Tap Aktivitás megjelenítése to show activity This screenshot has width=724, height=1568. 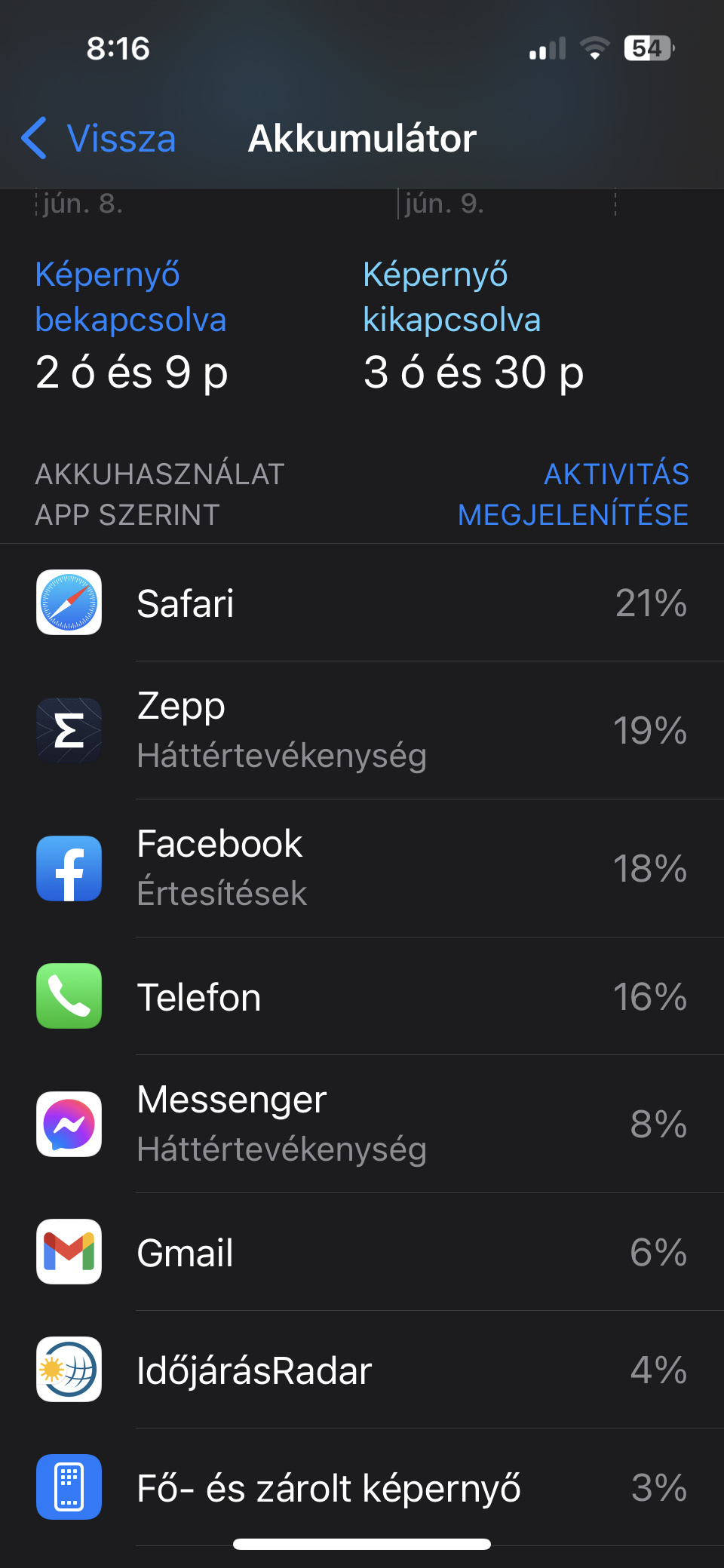tap(573, 495)
